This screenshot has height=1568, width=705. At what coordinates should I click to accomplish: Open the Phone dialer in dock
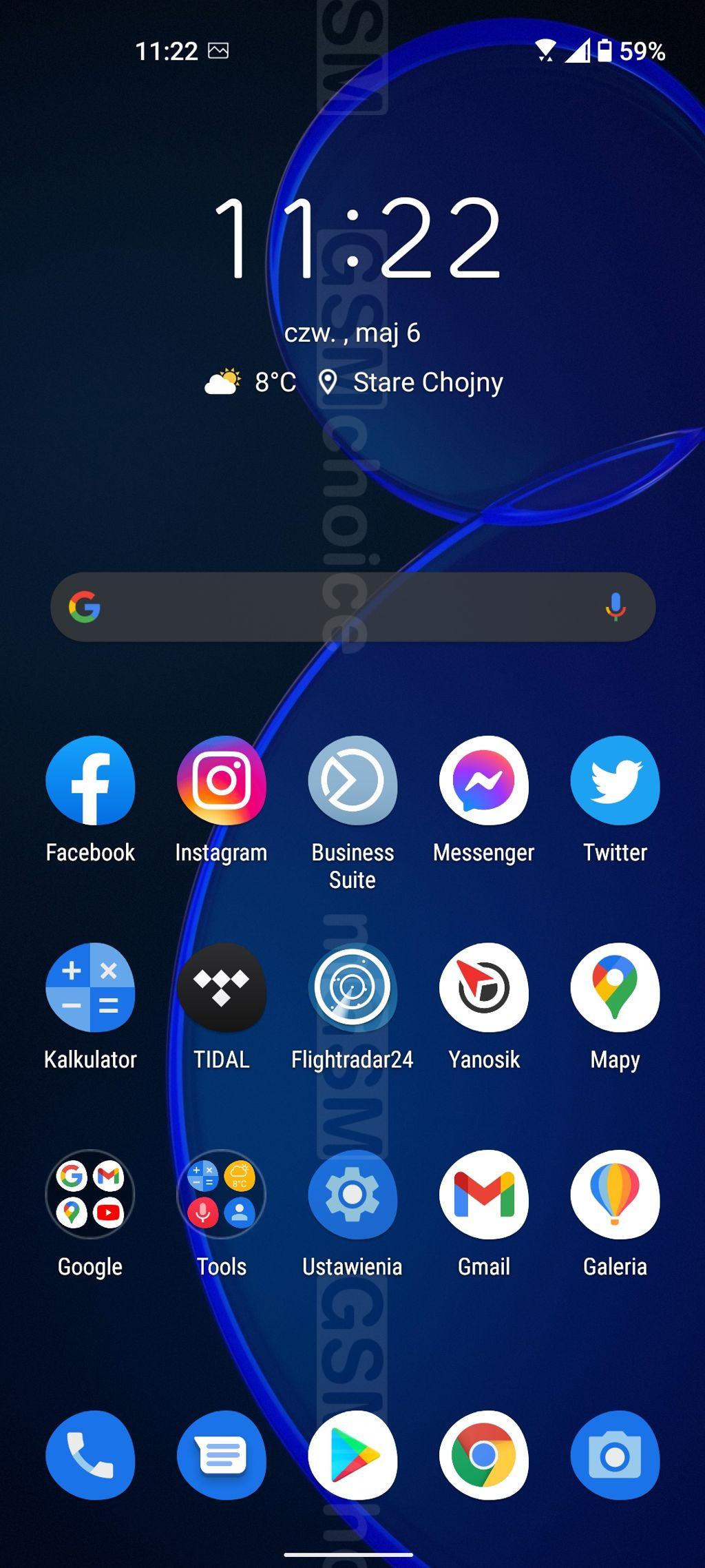[x=90, y=1456]
